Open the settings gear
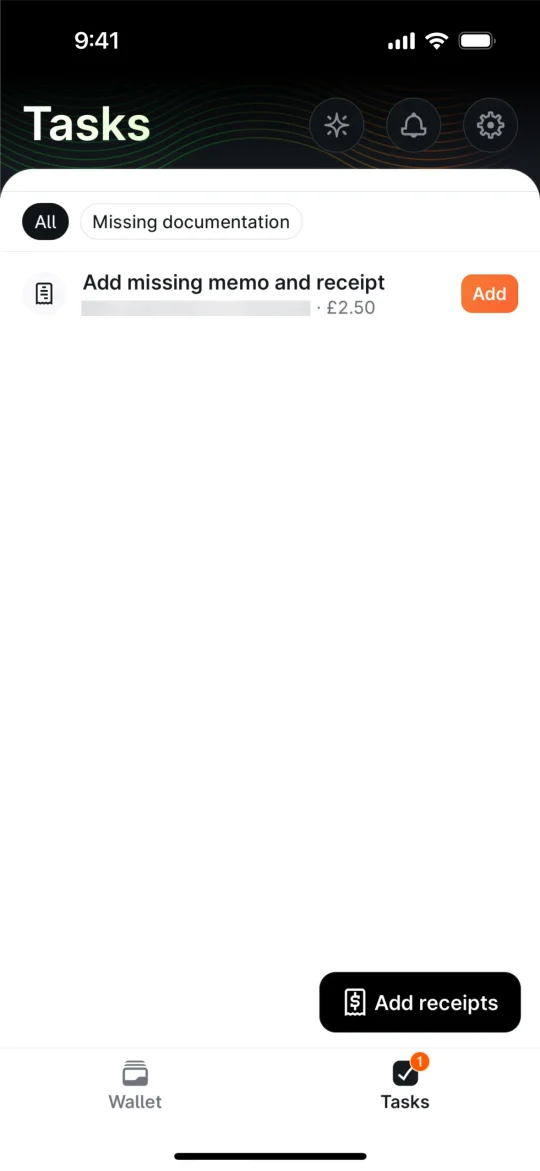The height and width of the screenshot is (1171, 540). click(x=491, y=125)
